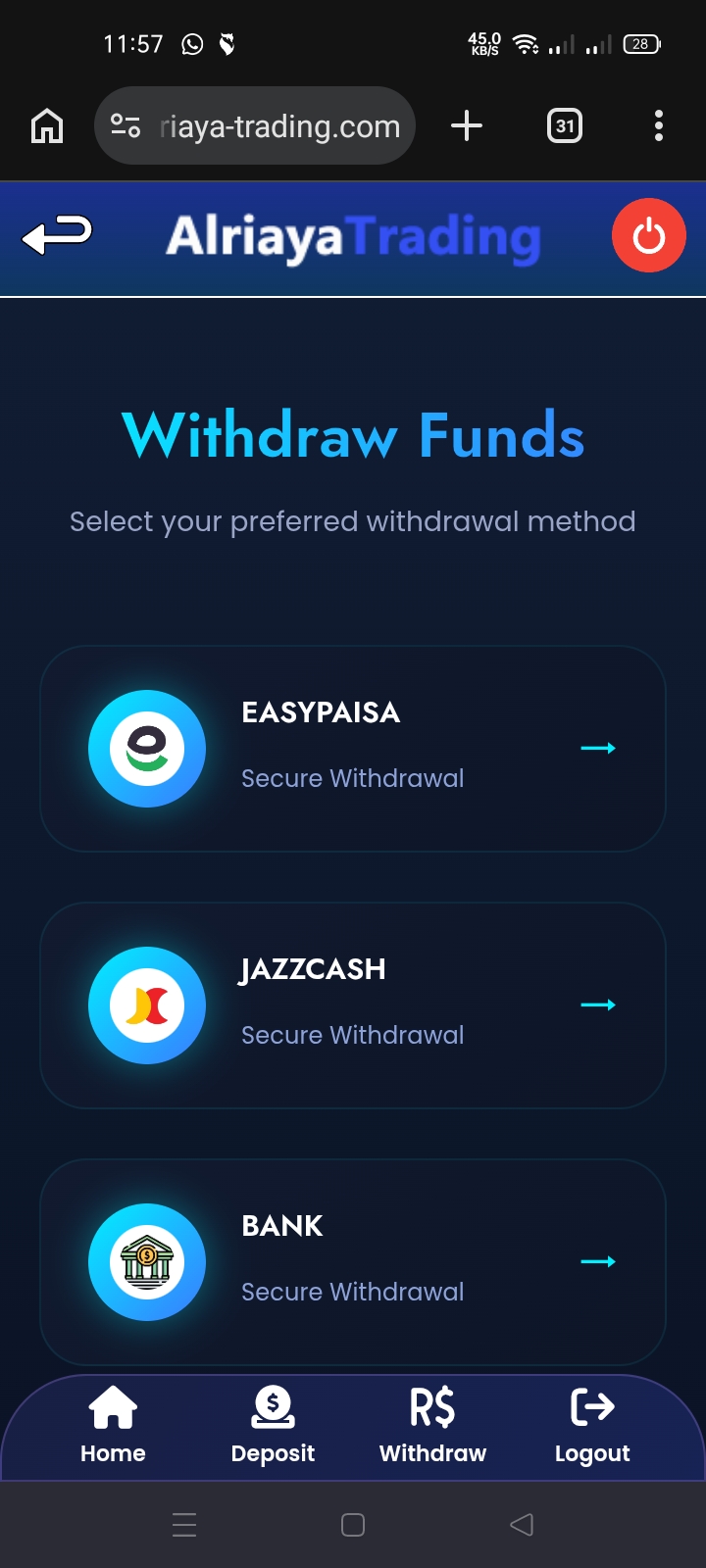706x1568 pixels.
Task: Switch to the Deposit tab
Action: (x=273, y=1426)
